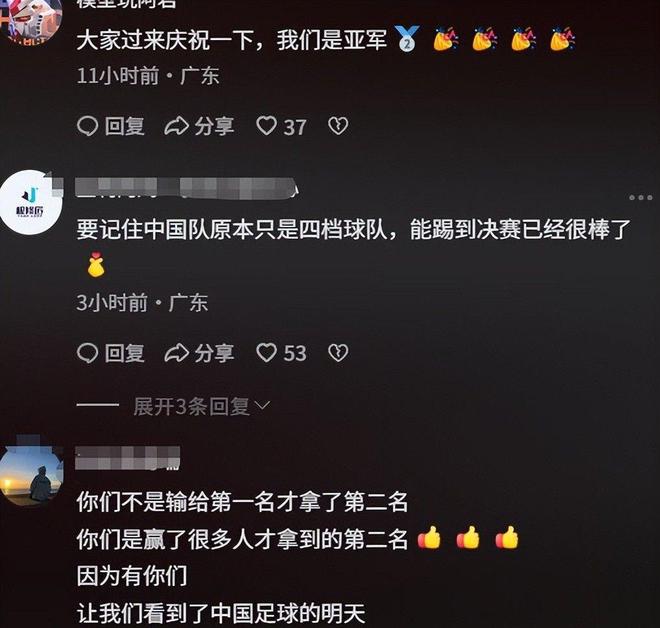The width and height of the screenshot is (660, 628).
Task: Expand 展开3条回复 replies
Action: (201, 406)
